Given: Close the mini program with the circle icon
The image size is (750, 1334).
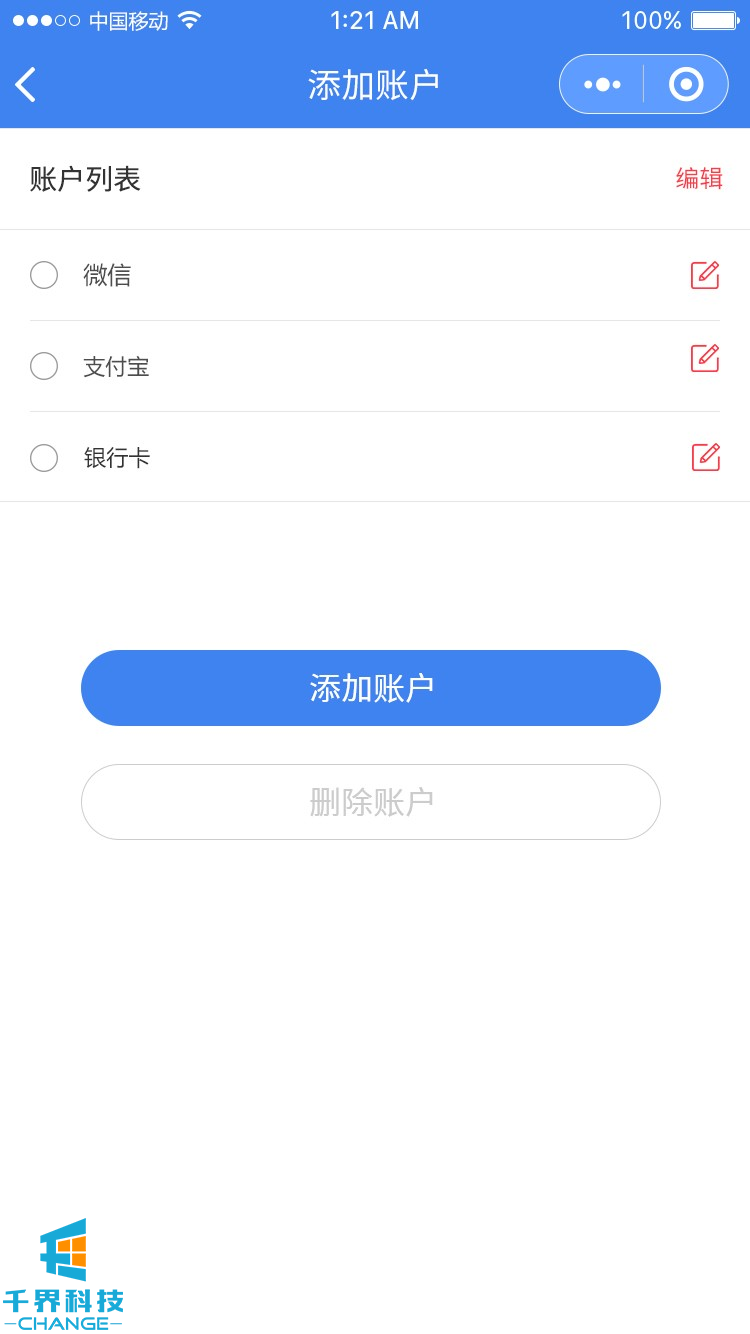Looking at the screenshot, I should coord(686,85).
